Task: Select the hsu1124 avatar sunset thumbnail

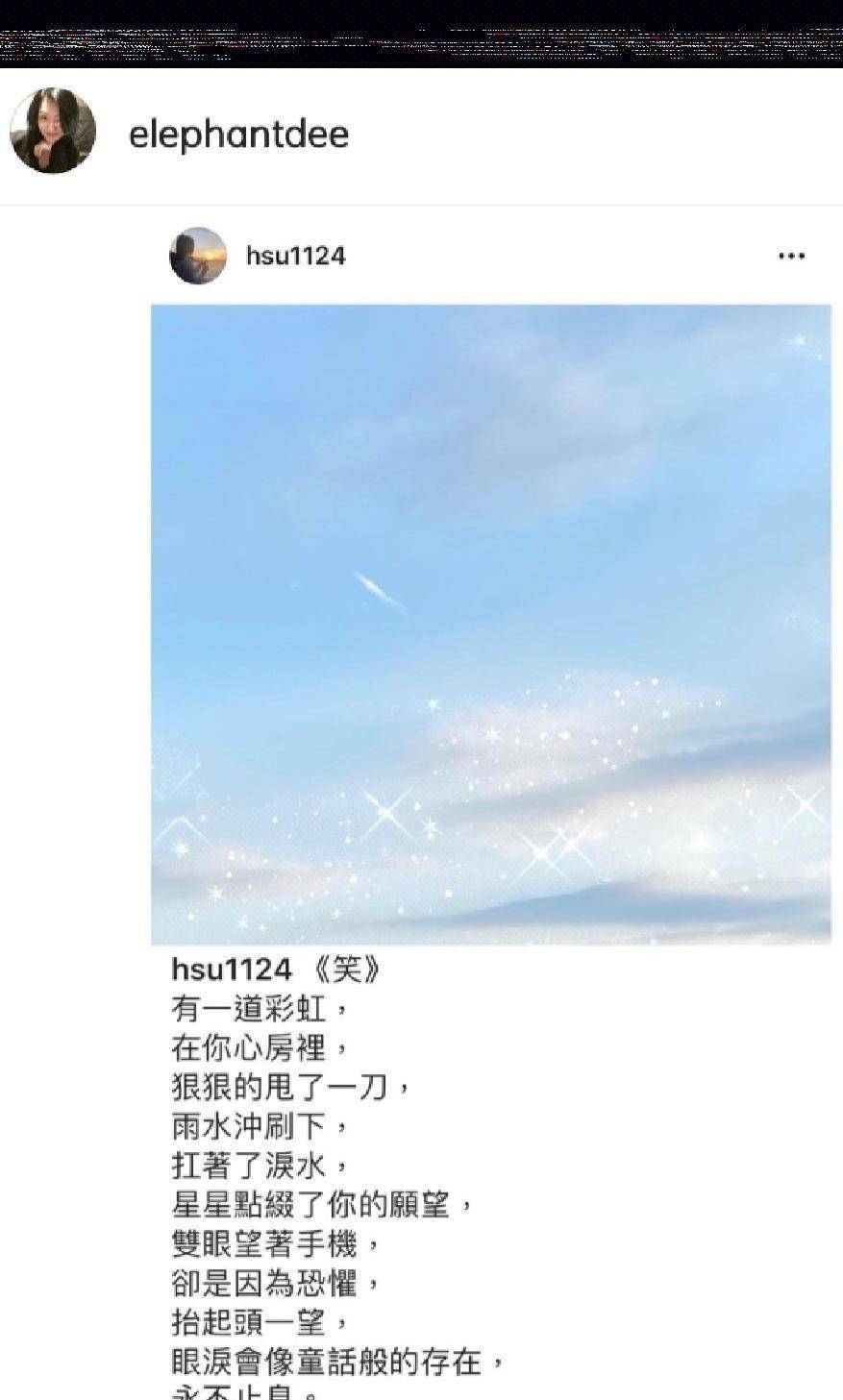Action: coord(197,256)
